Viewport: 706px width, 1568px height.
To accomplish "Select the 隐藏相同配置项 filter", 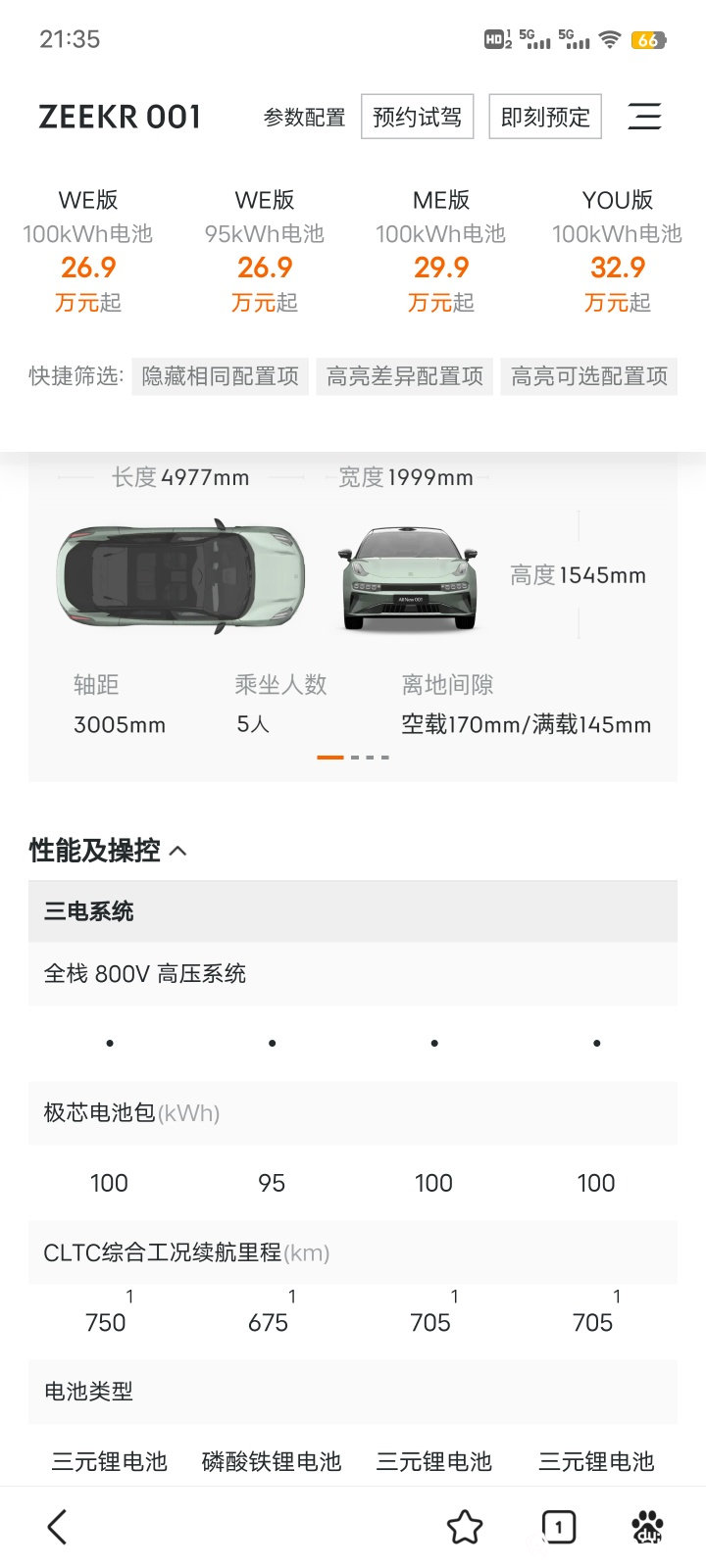I will (x=221, y=376).
